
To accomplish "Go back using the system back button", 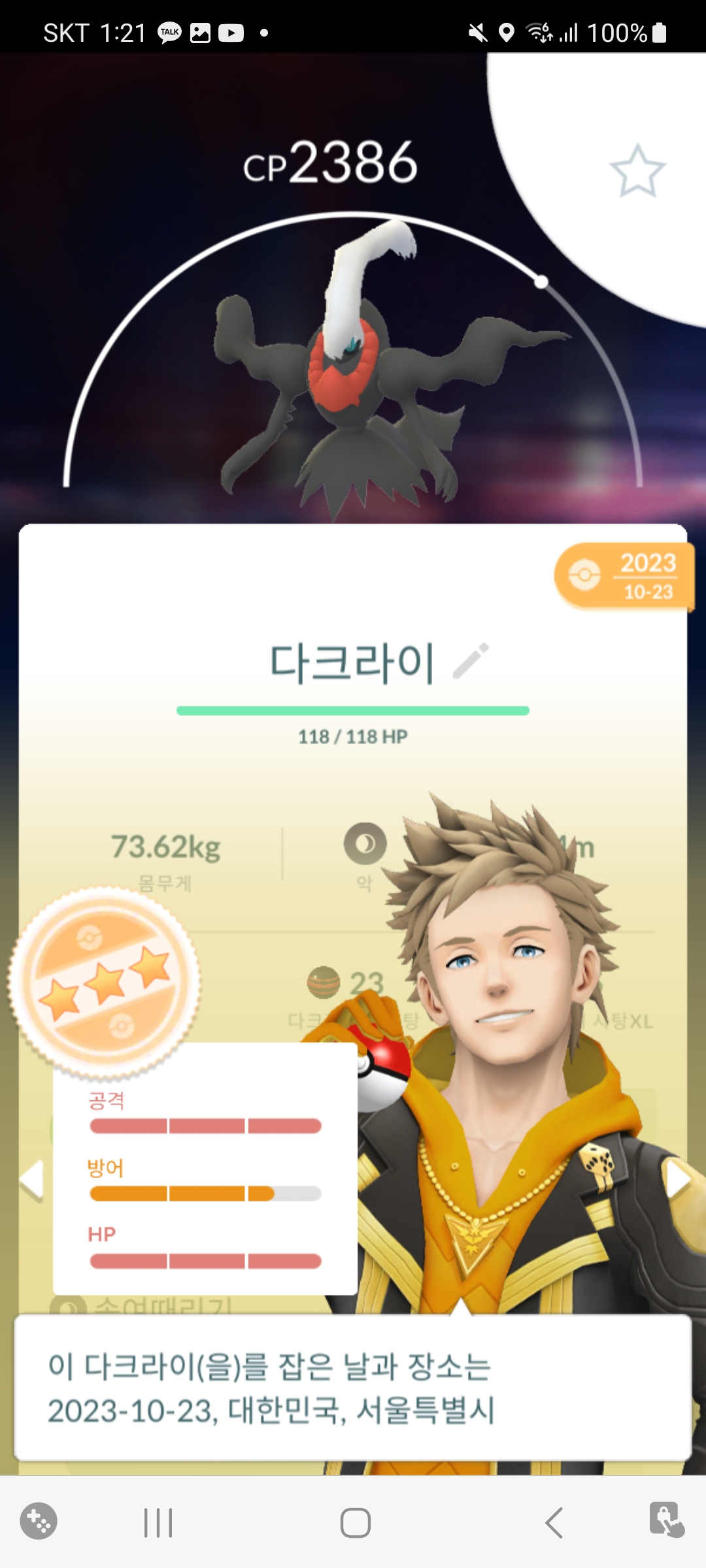I will click(x=554, y=1523).
